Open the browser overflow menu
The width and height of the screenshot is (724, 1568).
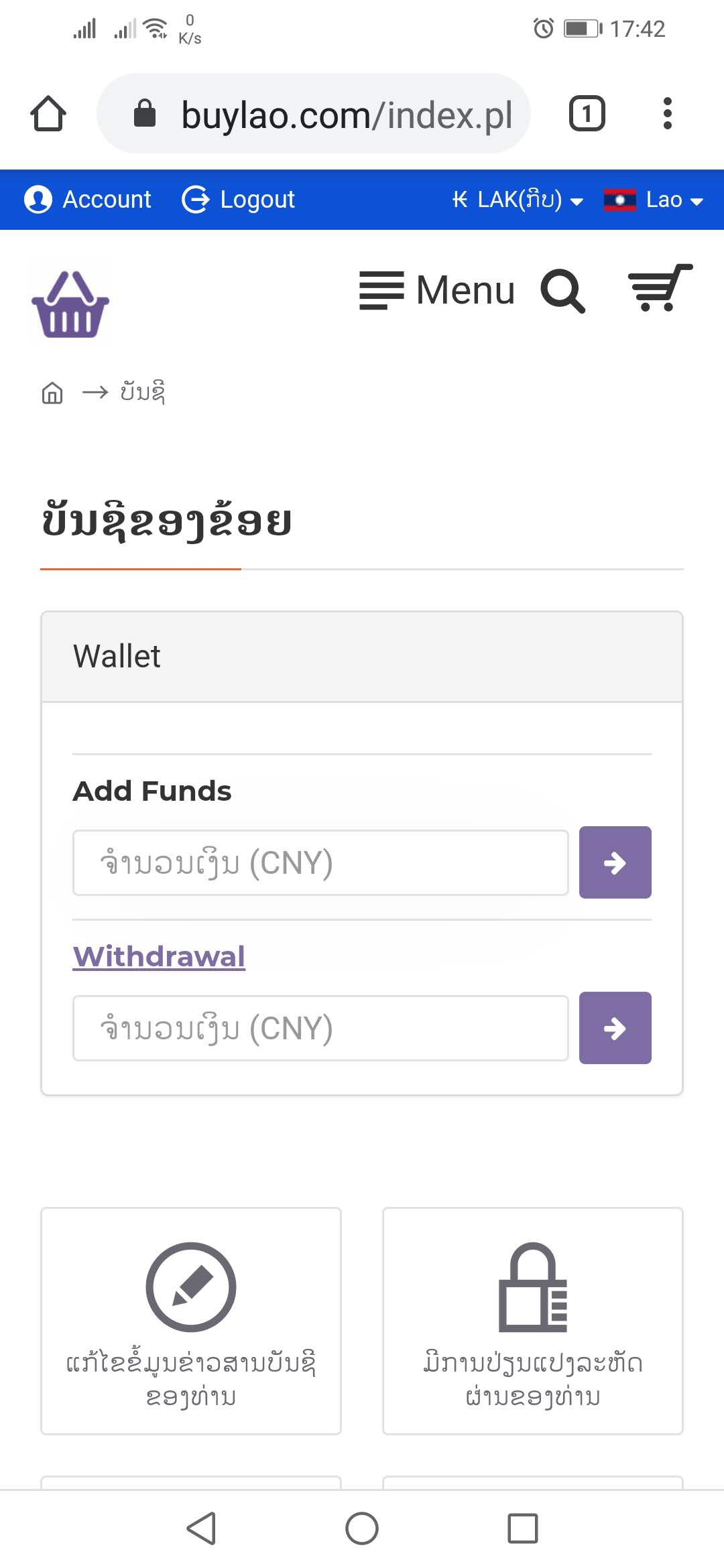(x=667, y=113)
